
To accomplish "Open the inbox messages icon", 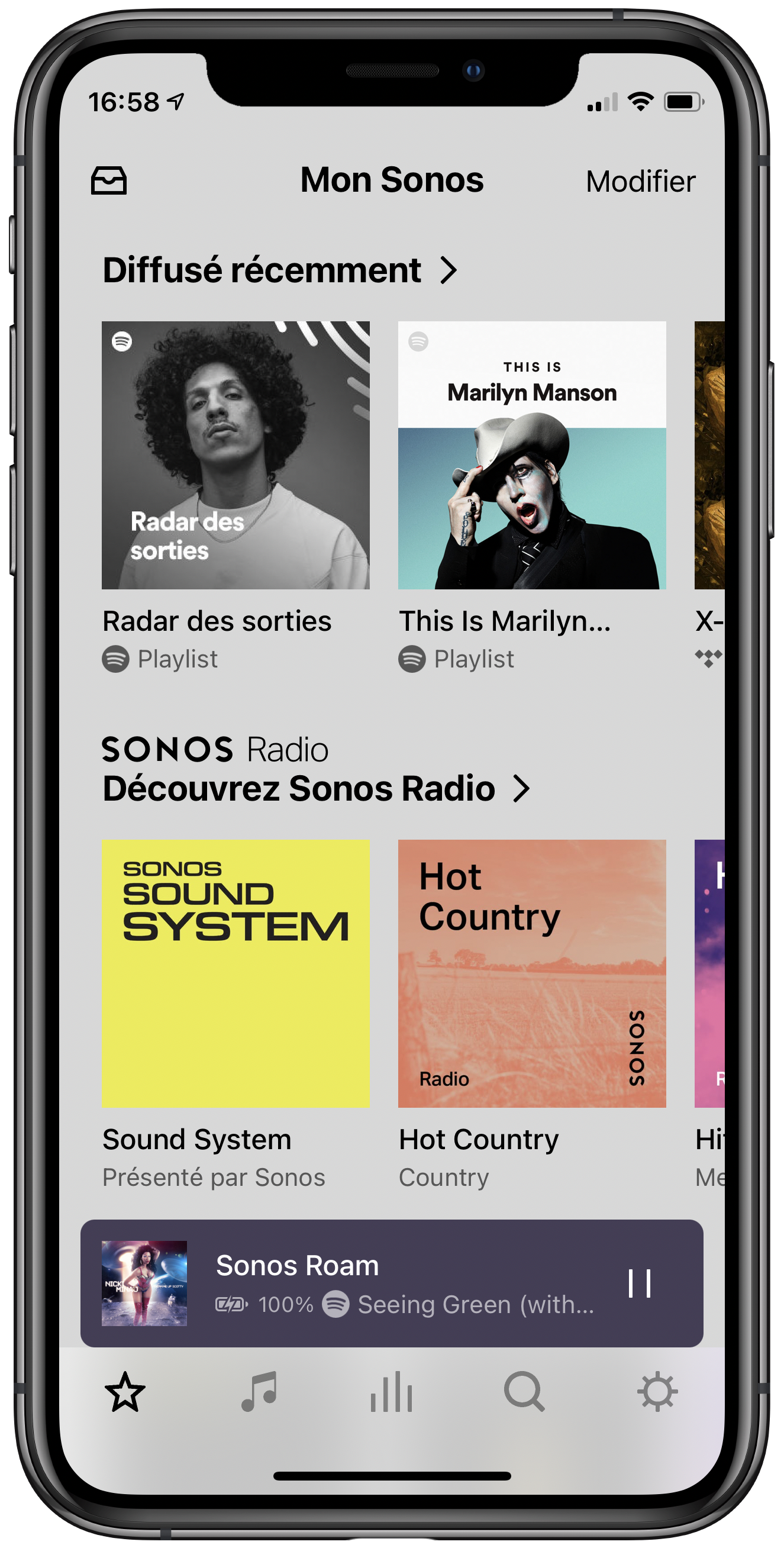I will 109,181.
